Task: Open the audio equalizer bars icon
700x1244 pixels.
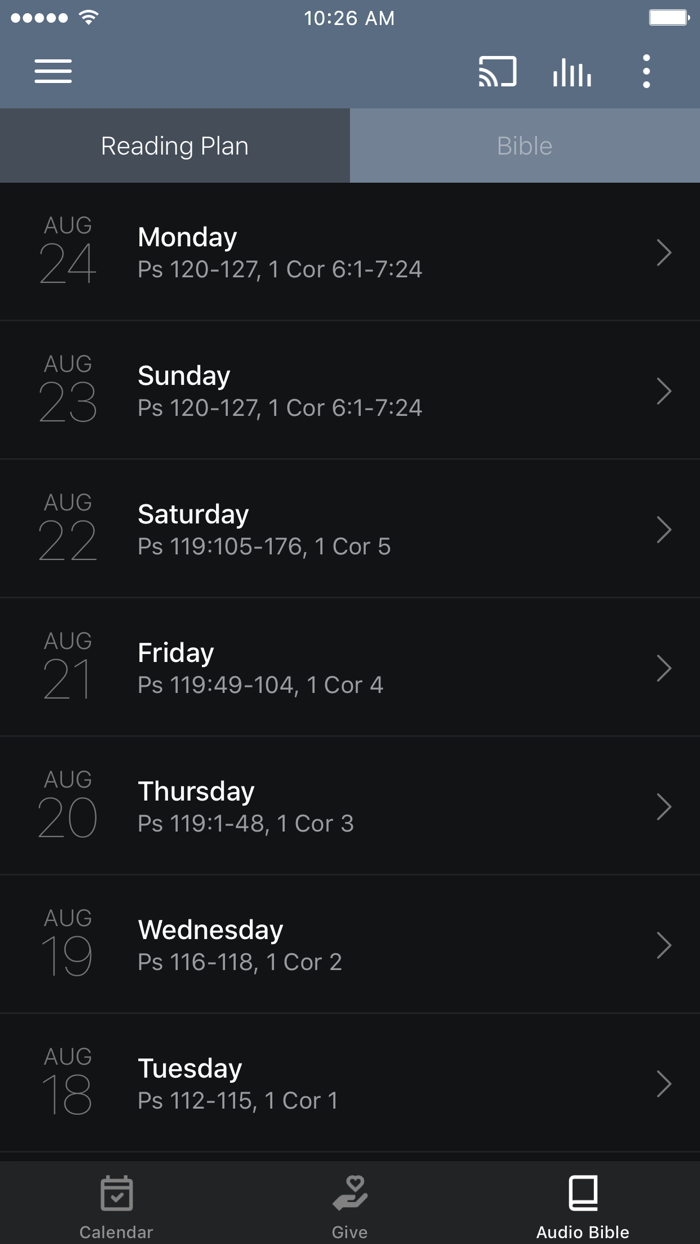Action: pos(571,71)
